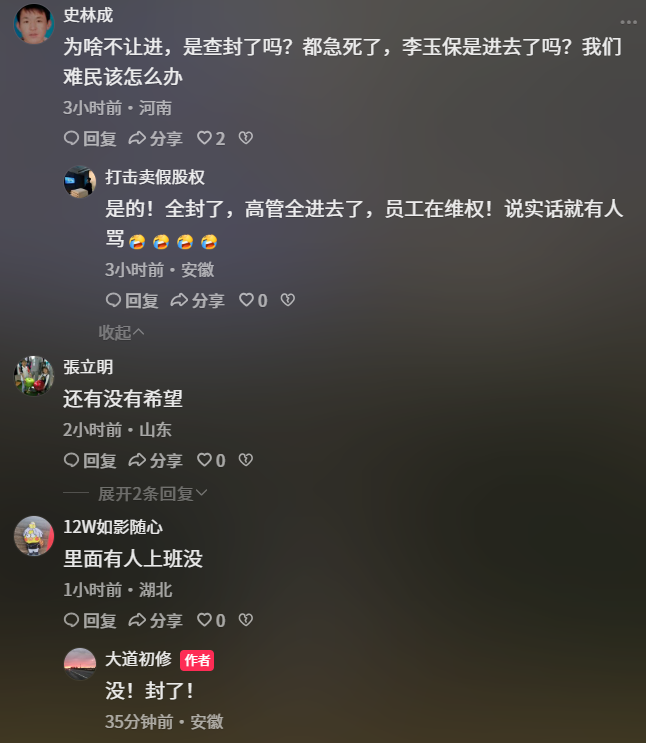Like 史林成's comment
Screen dimensions: 646x743
210,138
